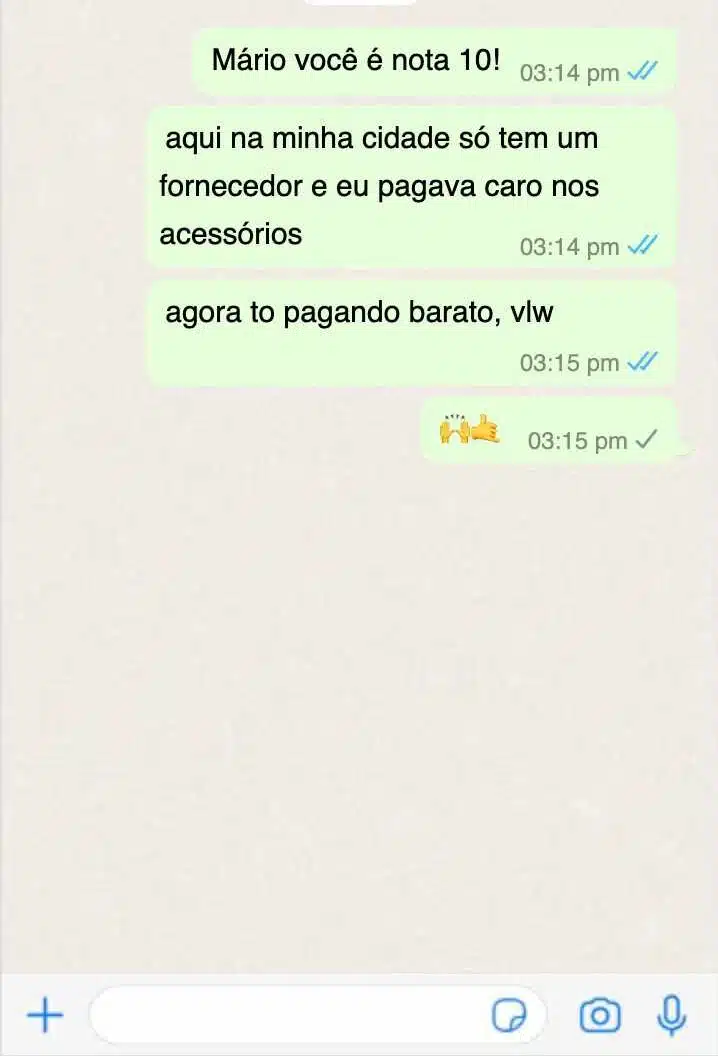This screenshot has width=718, height=1056.
Task: Open the camera to take a photo
Action: point(600,1017)
